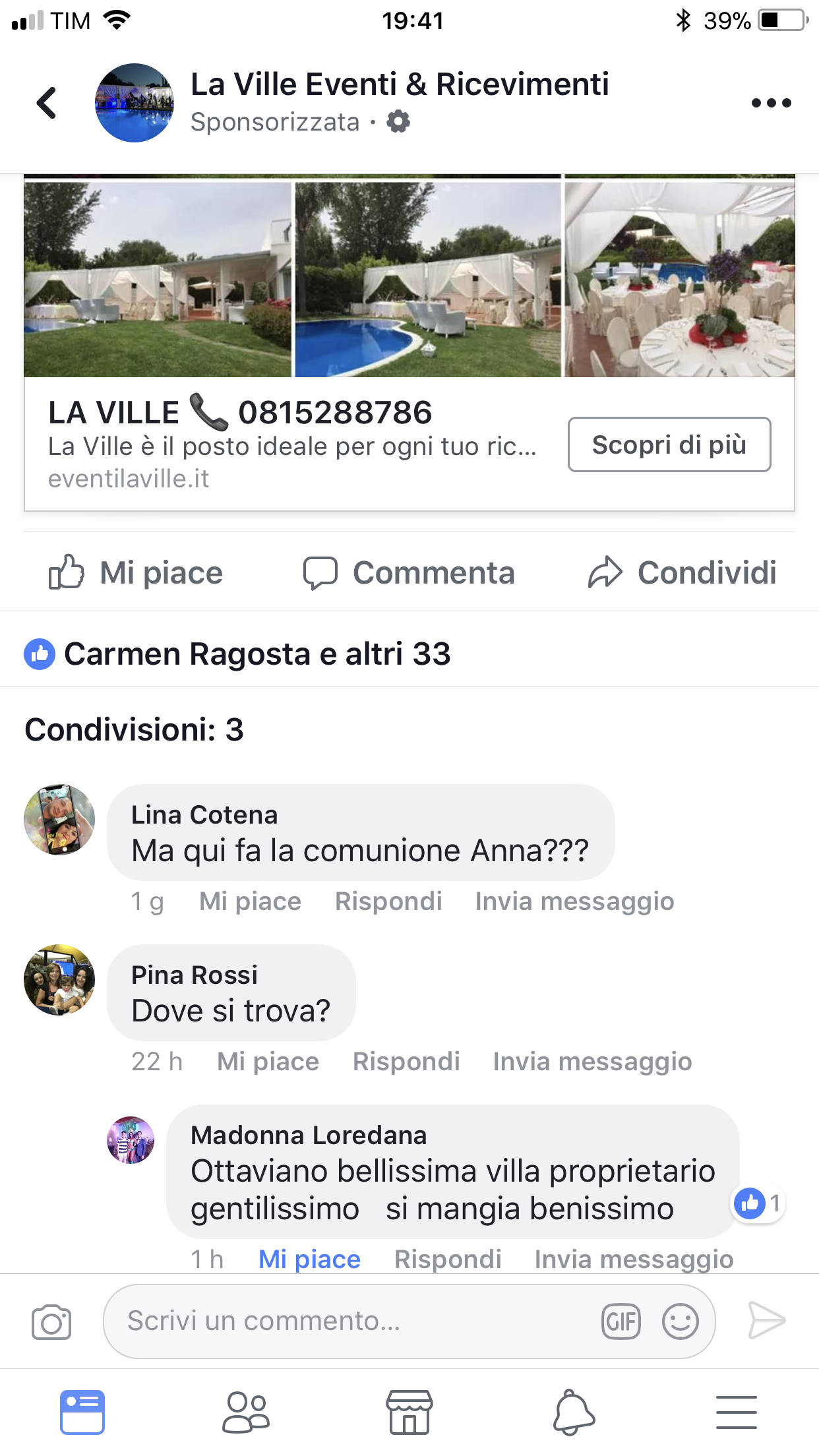Switch to the Marketplace tab

409,1412
